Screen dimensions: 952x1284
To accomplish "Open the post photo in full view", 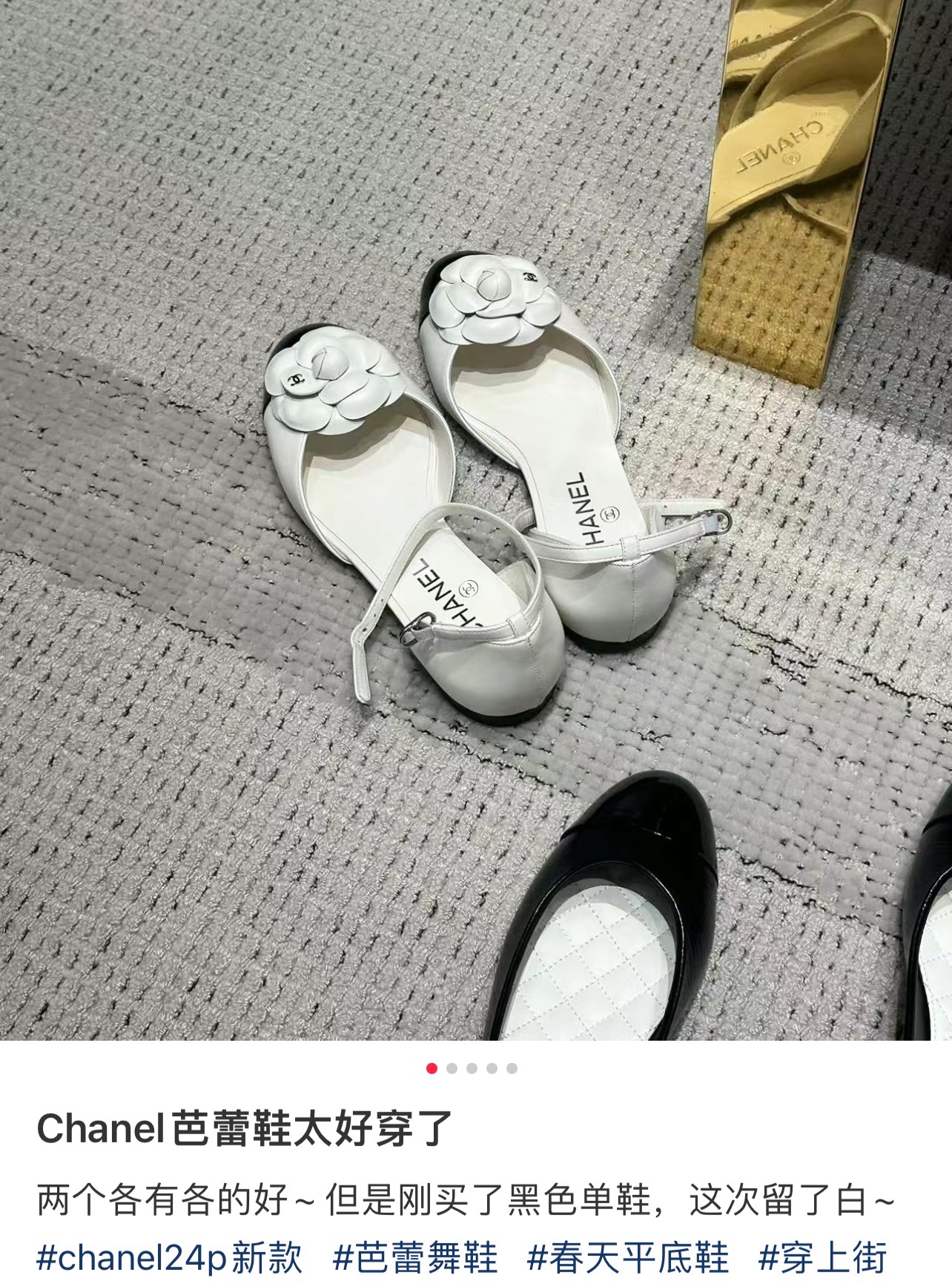I will coord(475,519).
